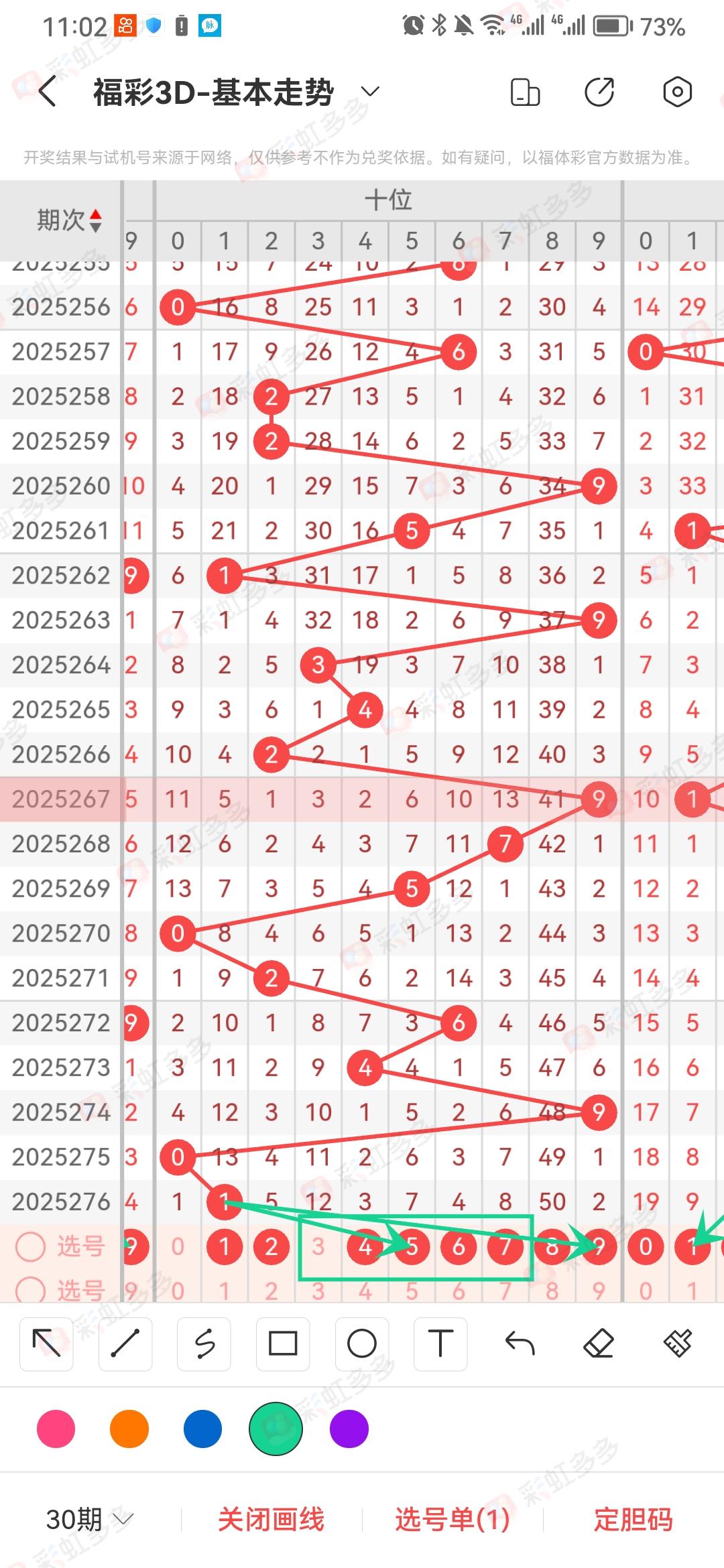This screenshot has width=724, height=1568.
Task: Select the arrow drawing tool
Action: point(46,1344)
